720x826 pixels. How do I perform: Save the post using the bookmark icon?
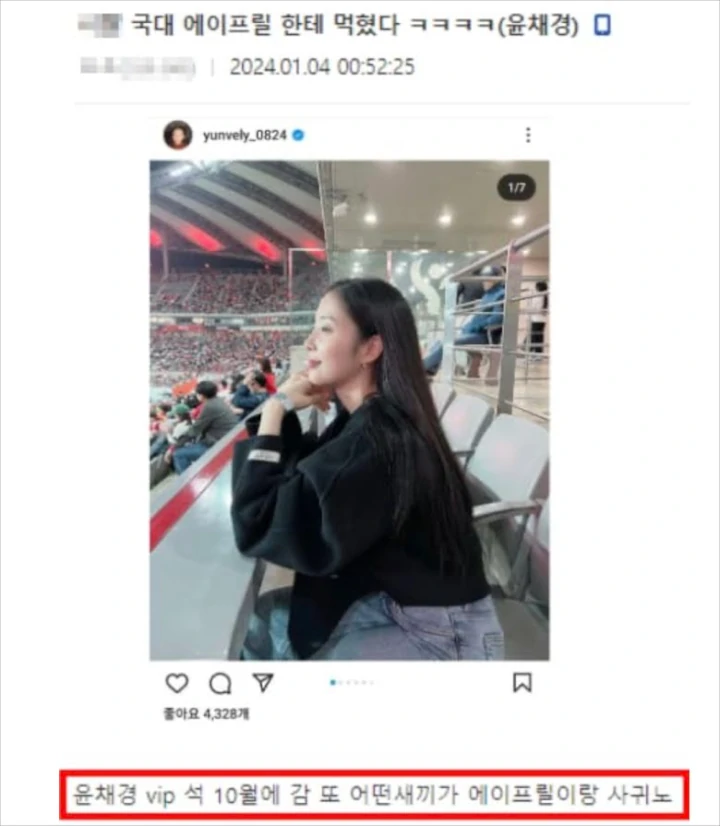[x=523, y=682]
